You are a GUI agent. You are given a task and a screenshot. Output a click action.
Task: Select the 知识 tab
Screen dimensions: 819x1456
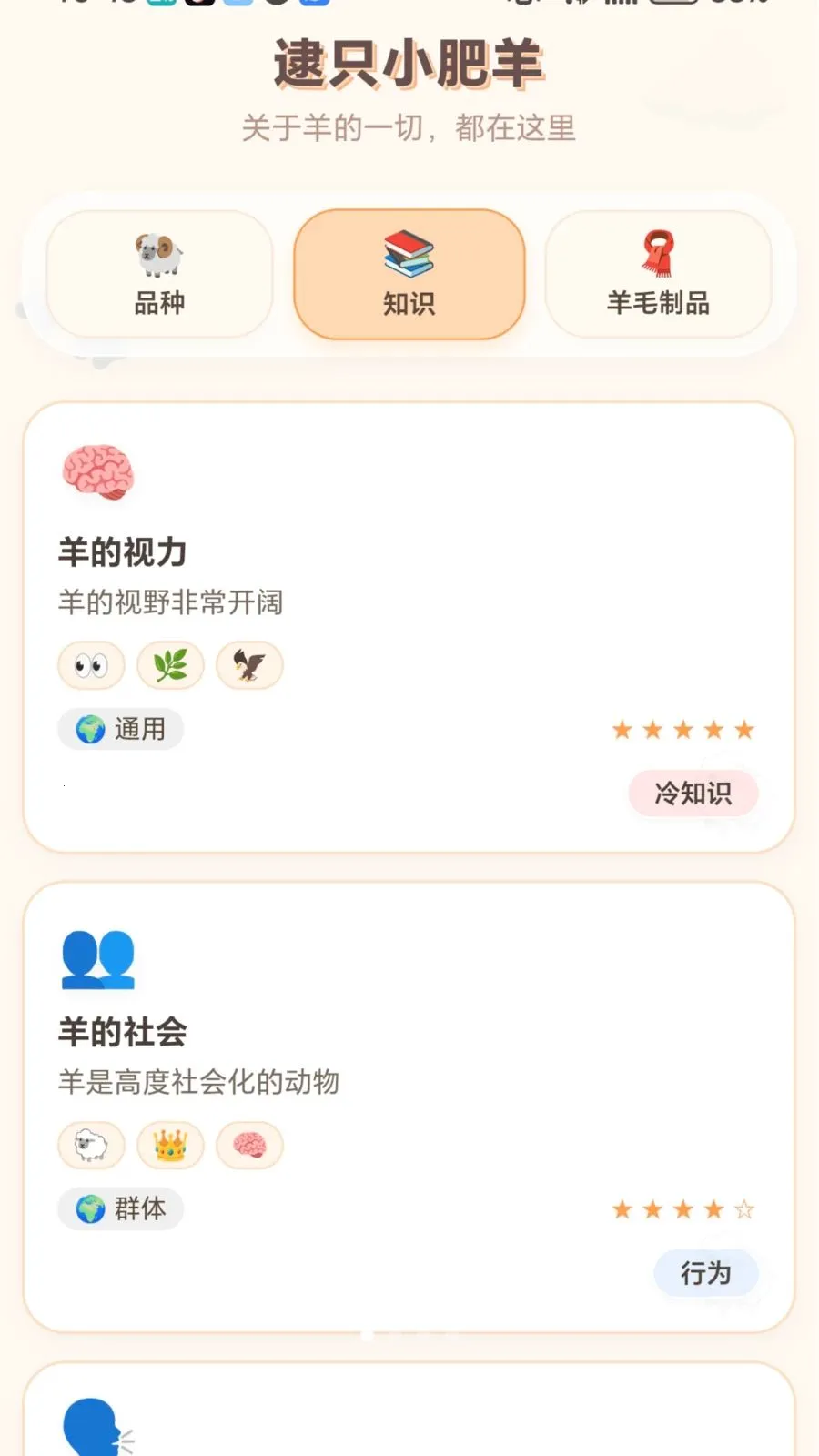409,274
